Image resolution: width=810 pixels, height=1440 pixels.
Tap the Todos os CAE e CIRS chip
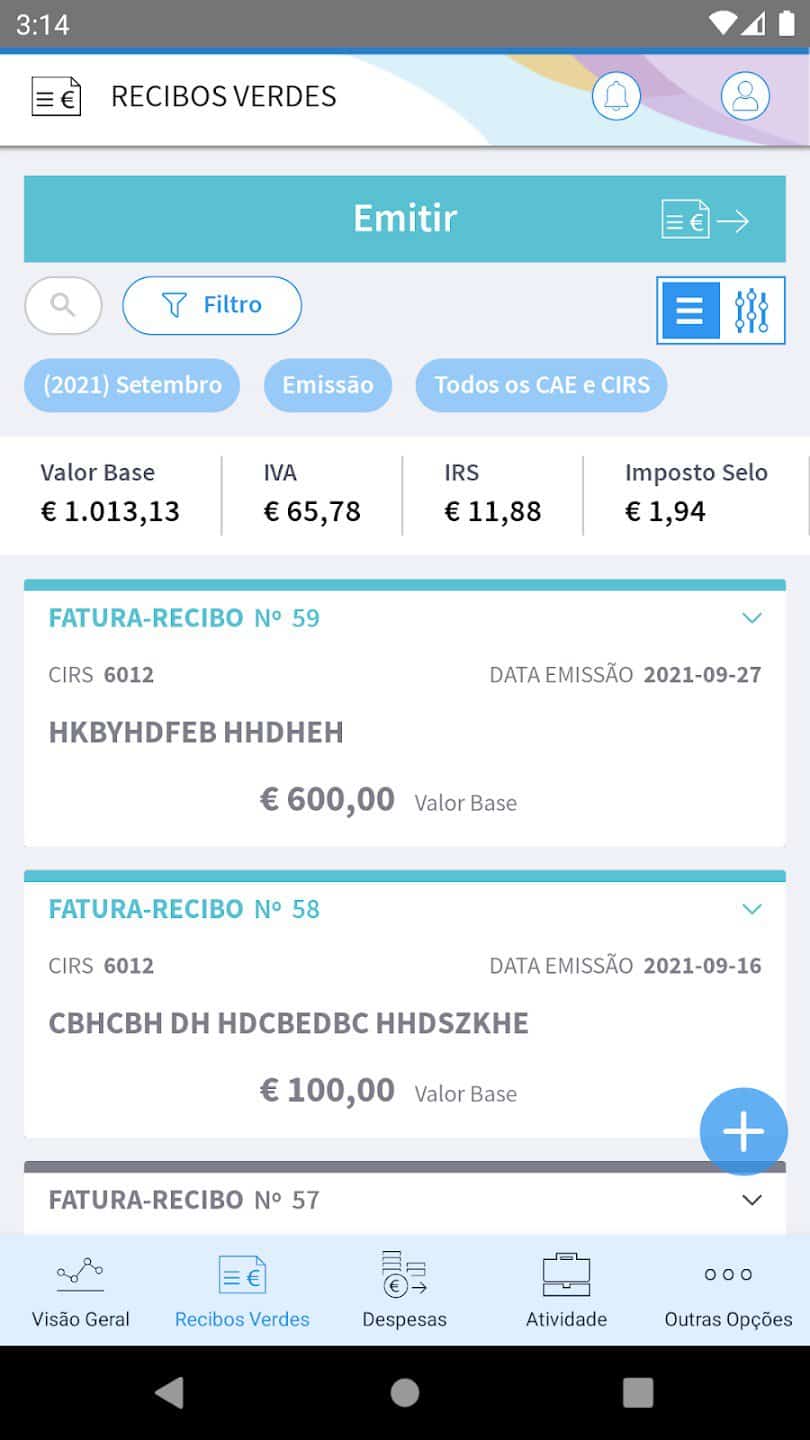[x=542, y=385]
